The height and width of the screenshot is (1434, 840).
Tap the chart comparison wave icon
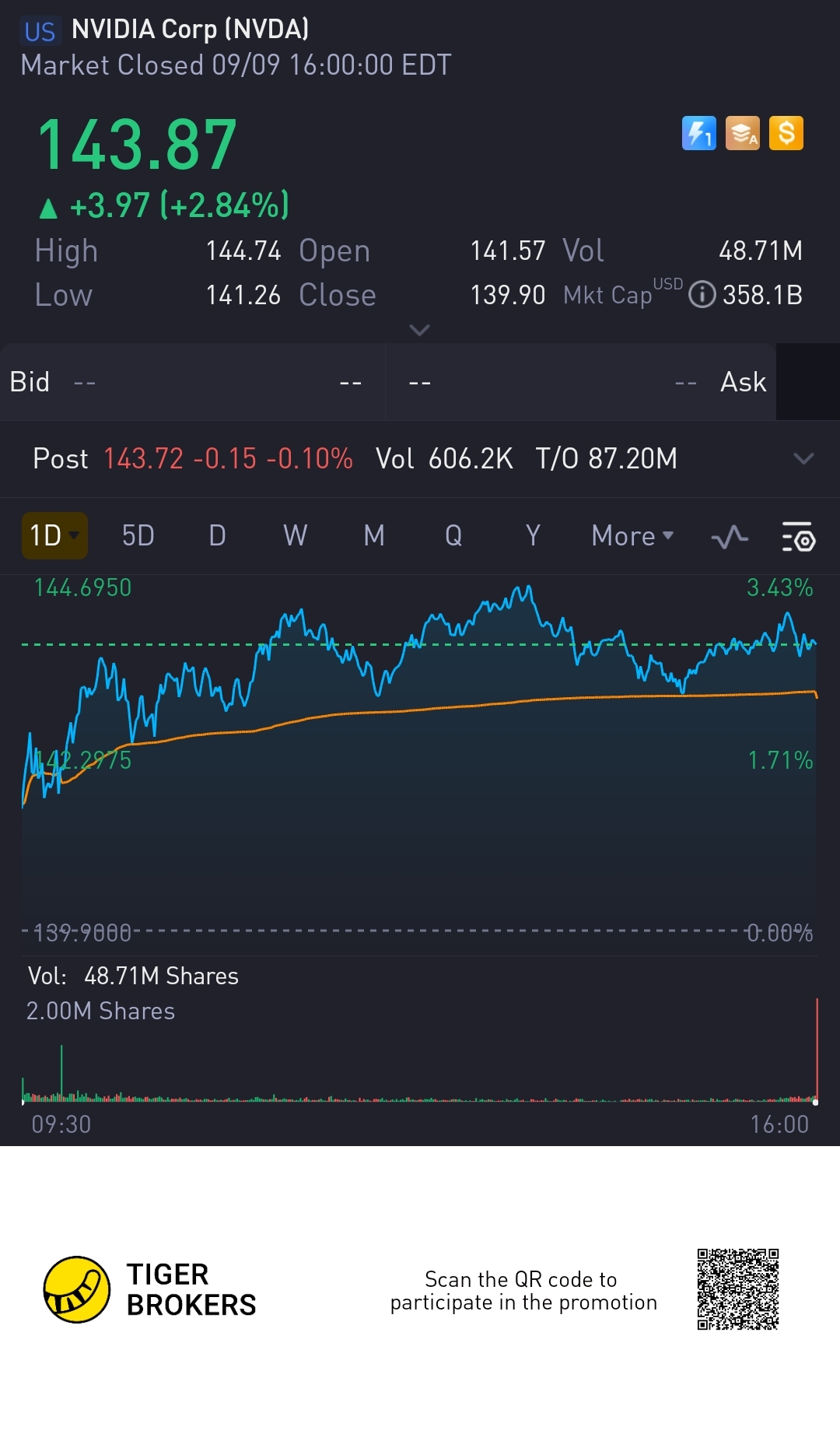pyautogui.click(x=730, y=537)
